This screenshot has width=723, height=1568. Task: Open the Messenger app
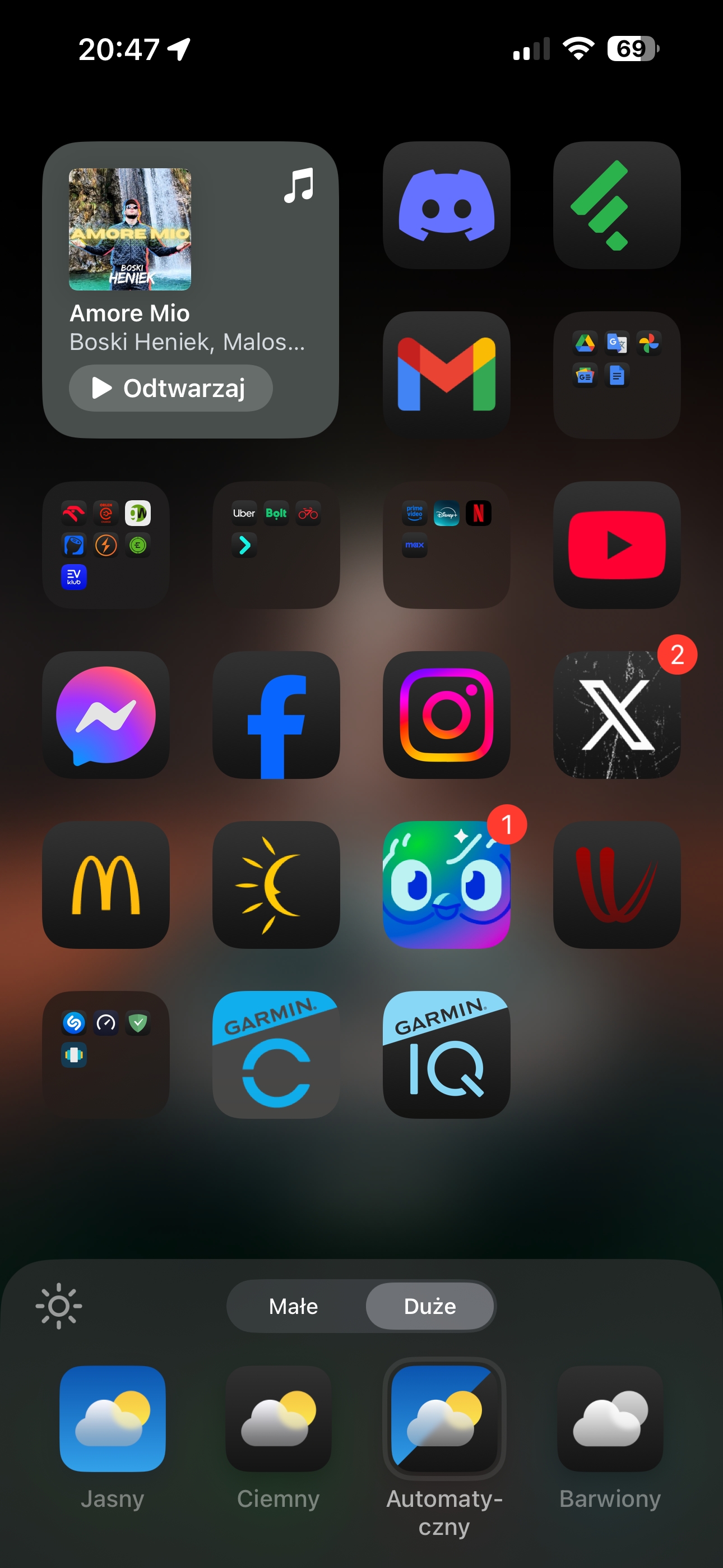[x=106, y=714]
